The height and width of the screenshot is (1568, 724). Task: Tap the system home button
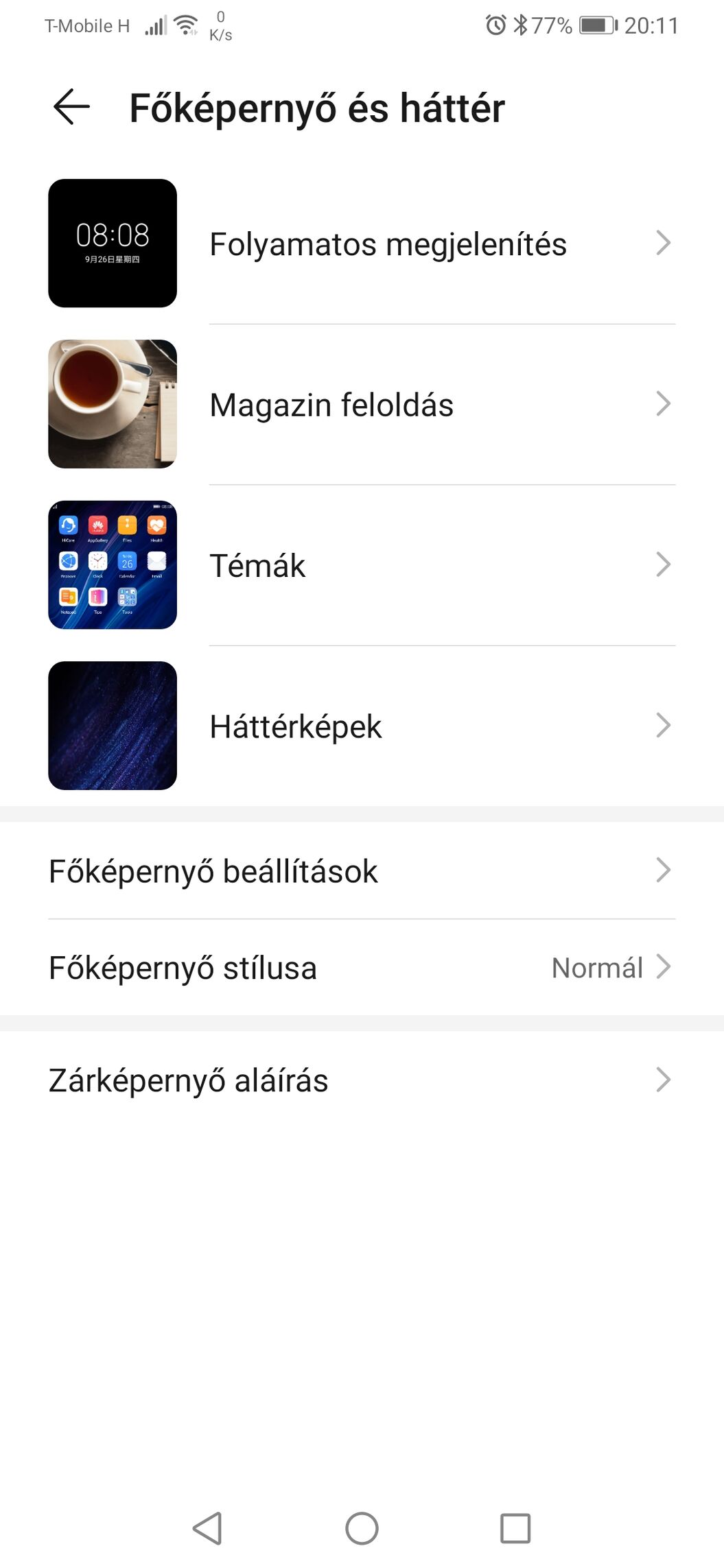(362, 1528)
